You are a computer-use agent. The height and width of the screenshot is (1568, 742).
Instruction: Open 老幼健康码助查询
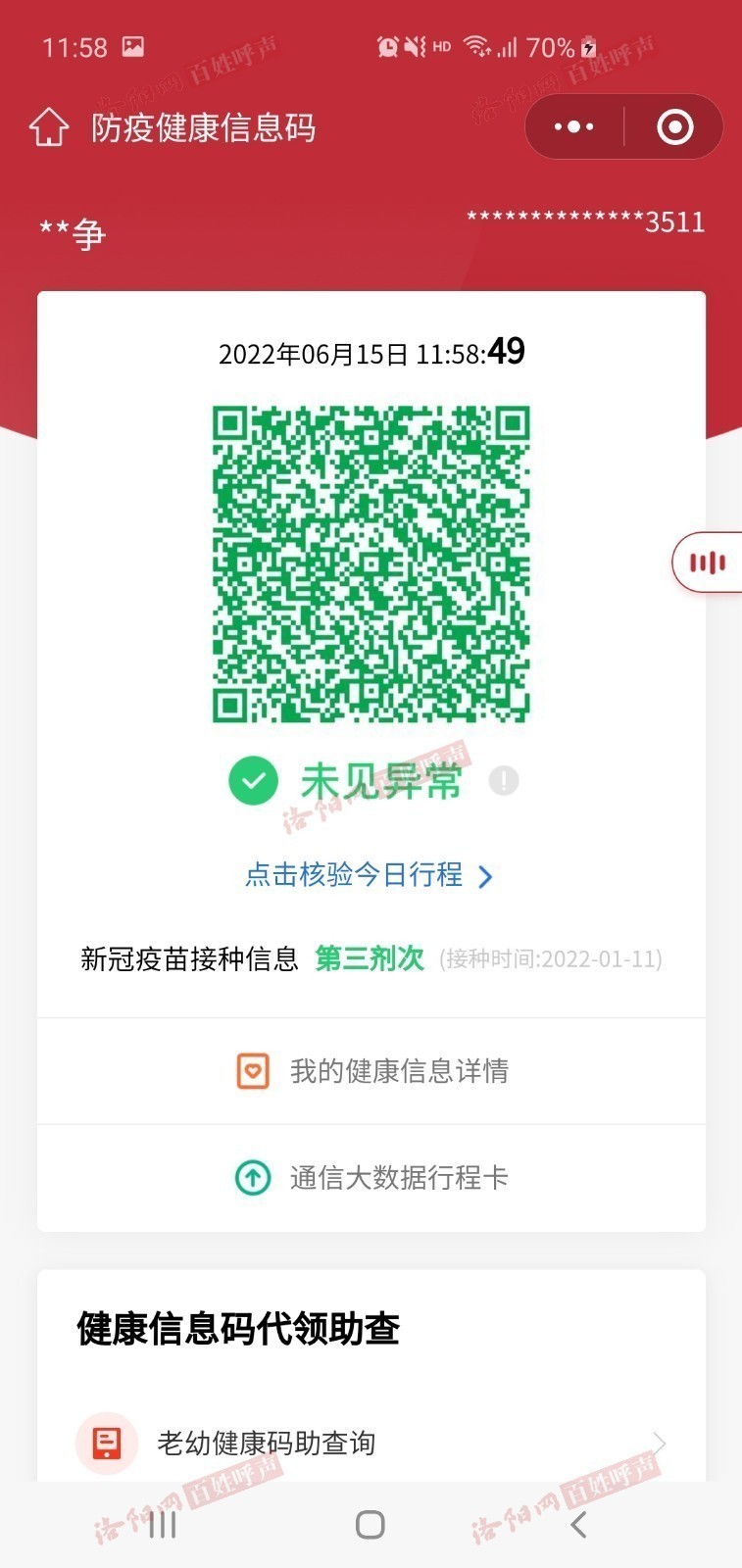pyautogui.click(x=371, y=1443)
